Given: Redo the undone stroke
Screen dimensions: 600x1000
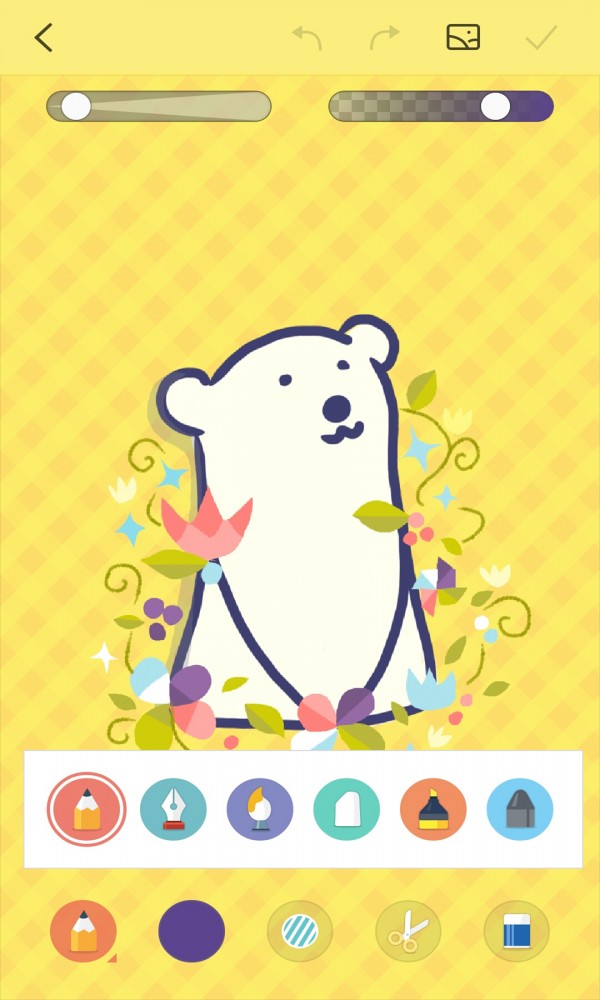Looking at the screenshot, I should 384,38.
